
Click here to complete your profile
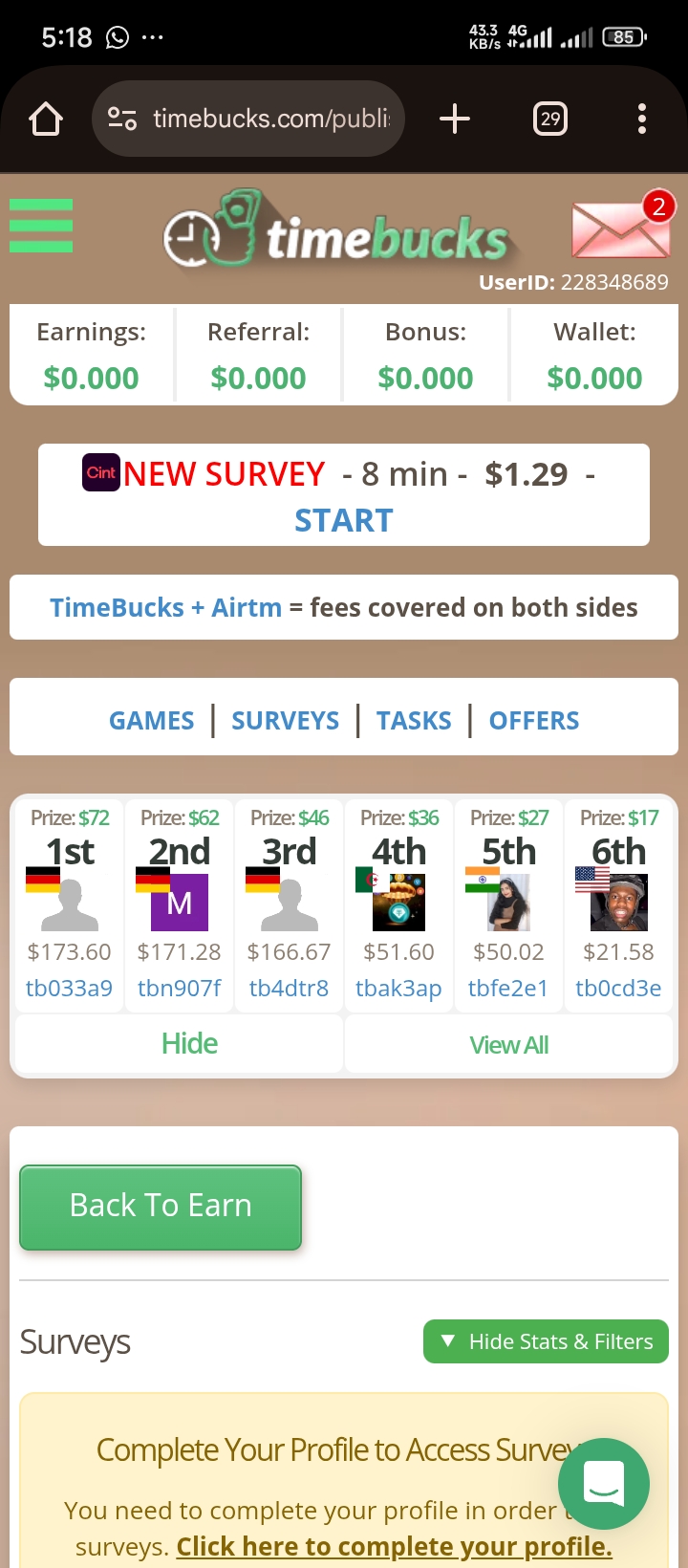(x=394, y=1546)
